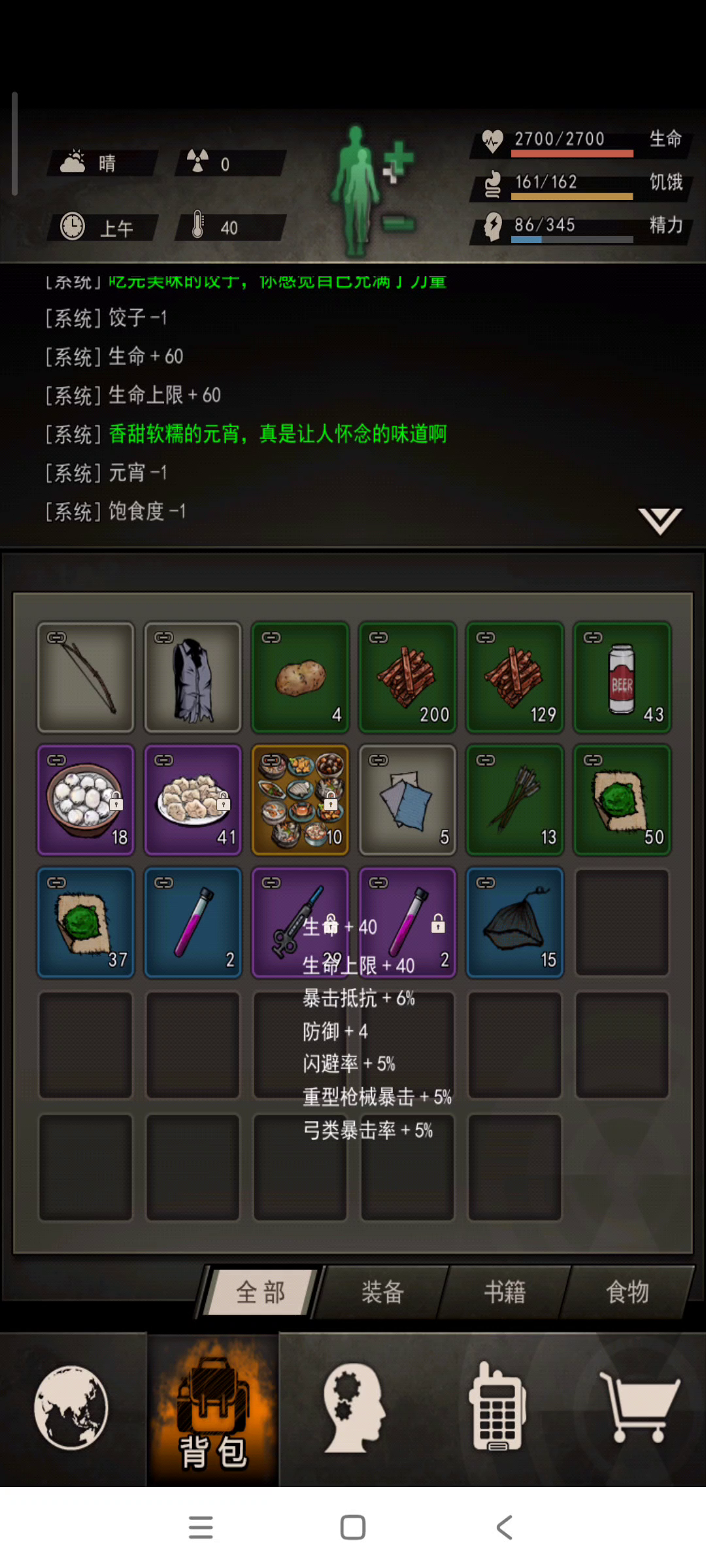Select the black net bag with count 15
This screenshot has height=1568, width=706.
pos(514,923)
